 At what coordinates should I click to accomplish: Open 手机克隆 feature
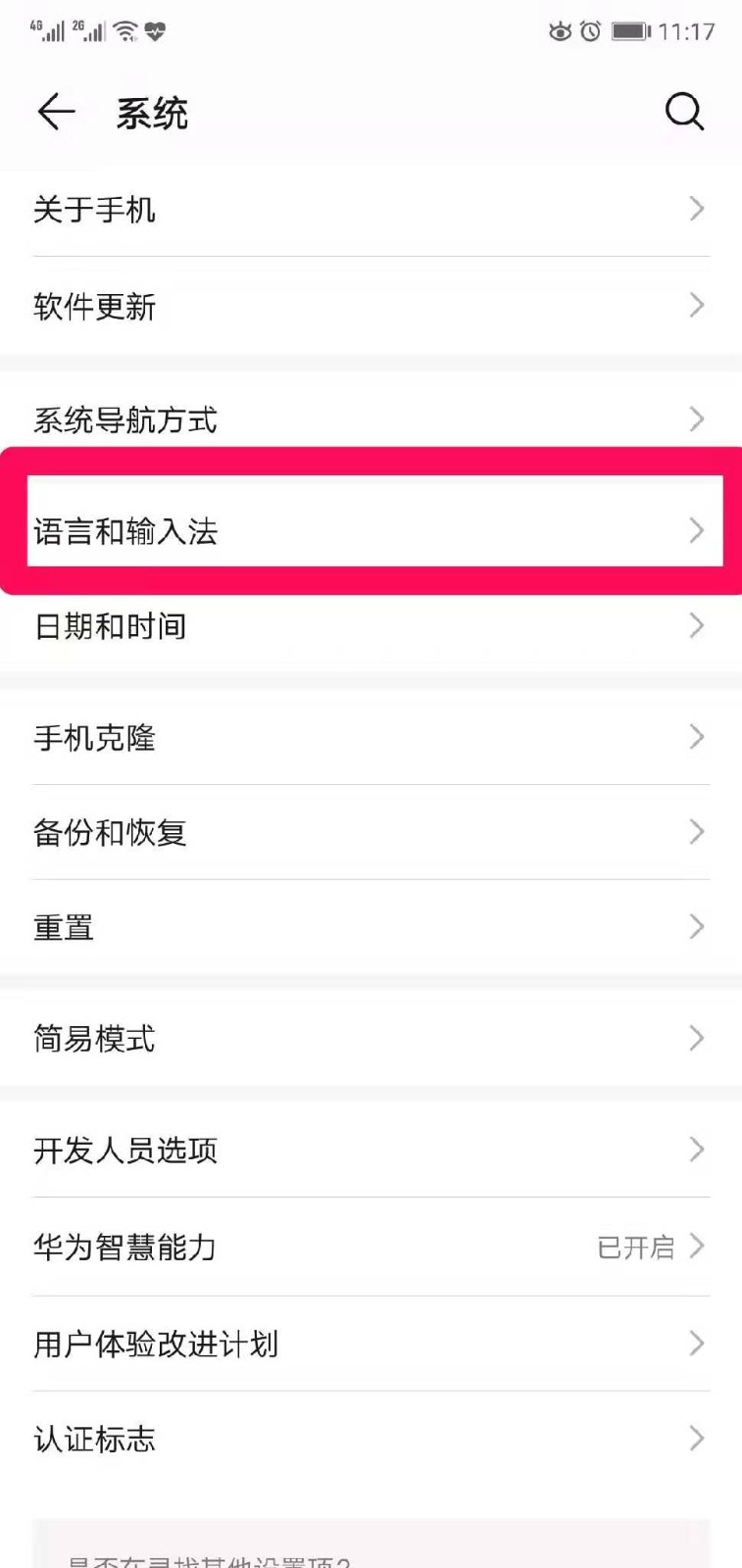tap(371, 738)
